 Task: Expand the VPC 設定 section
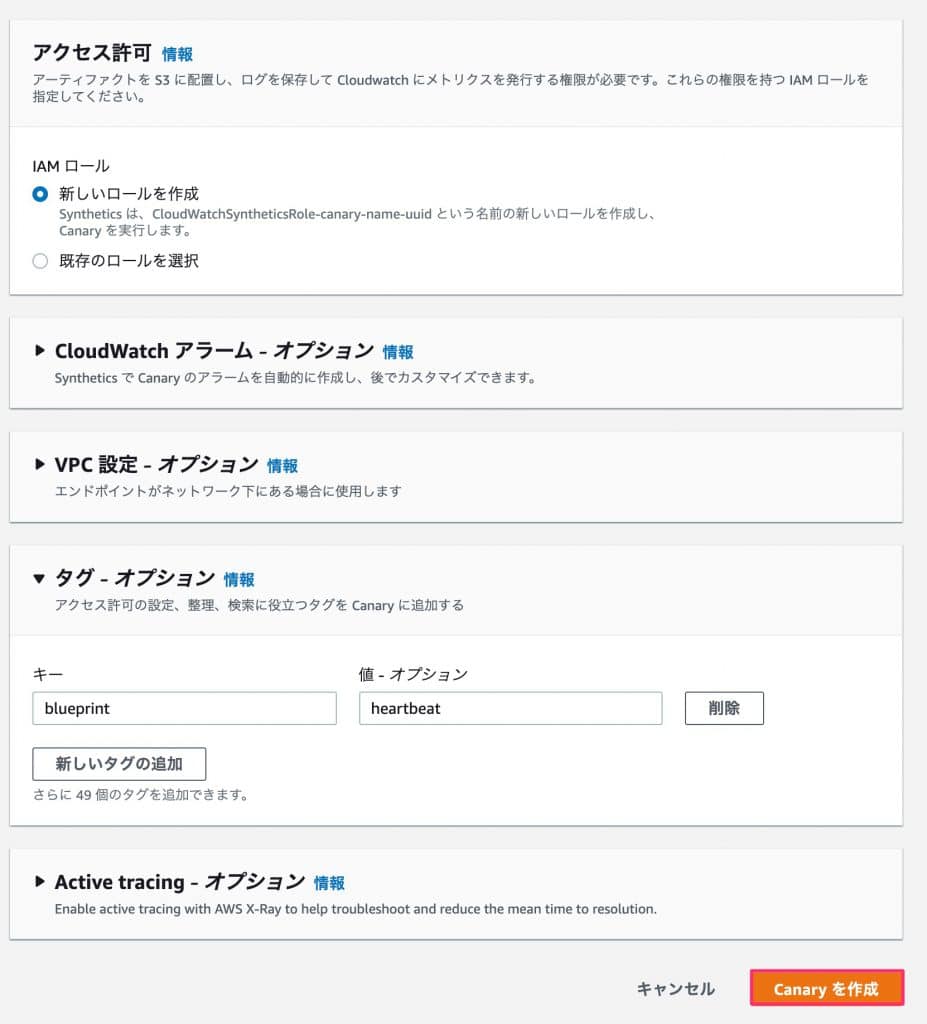[41, 464]
